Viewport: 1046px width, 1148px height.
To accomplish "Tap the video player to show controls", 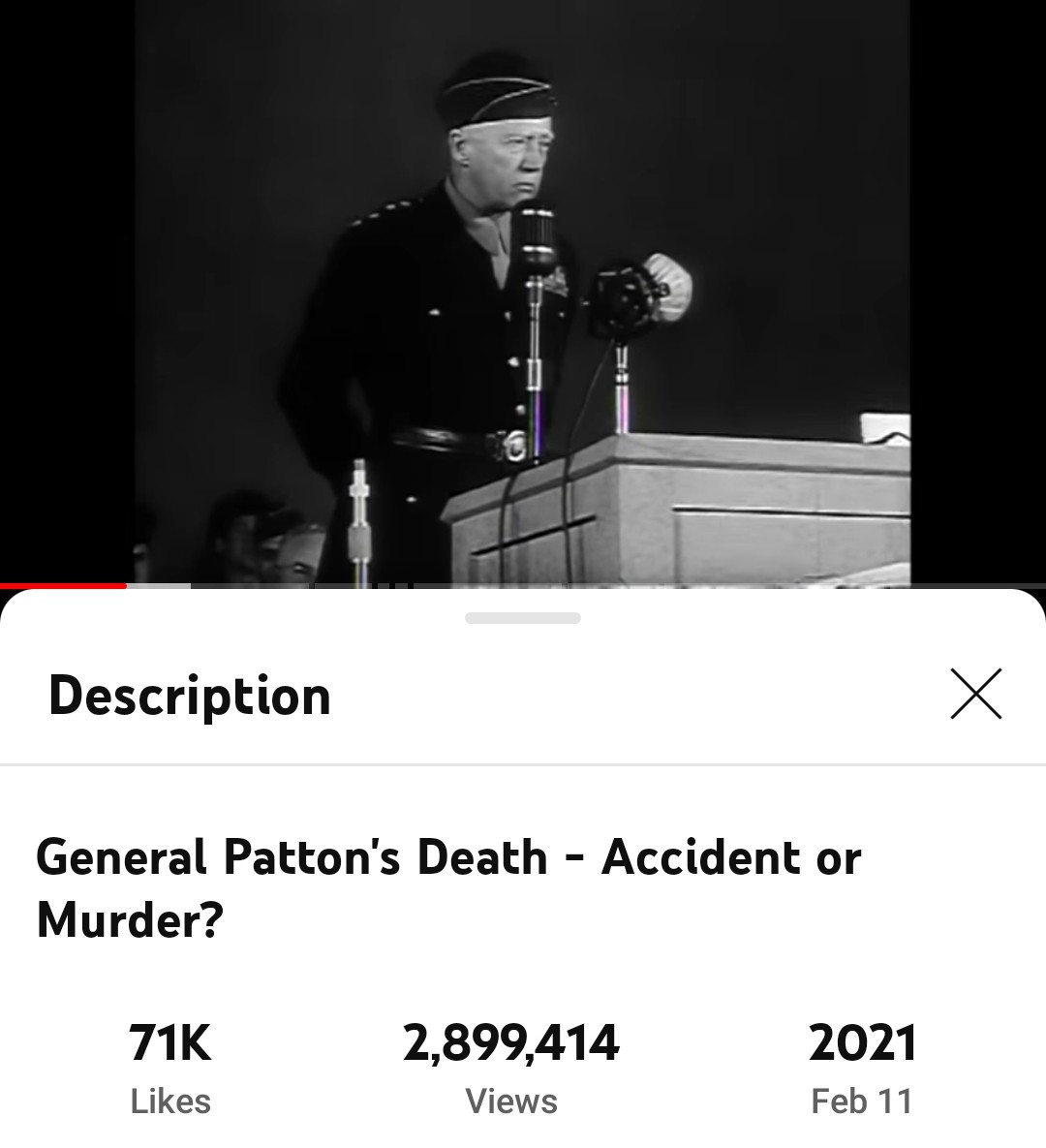I will [x=523, y=291].
